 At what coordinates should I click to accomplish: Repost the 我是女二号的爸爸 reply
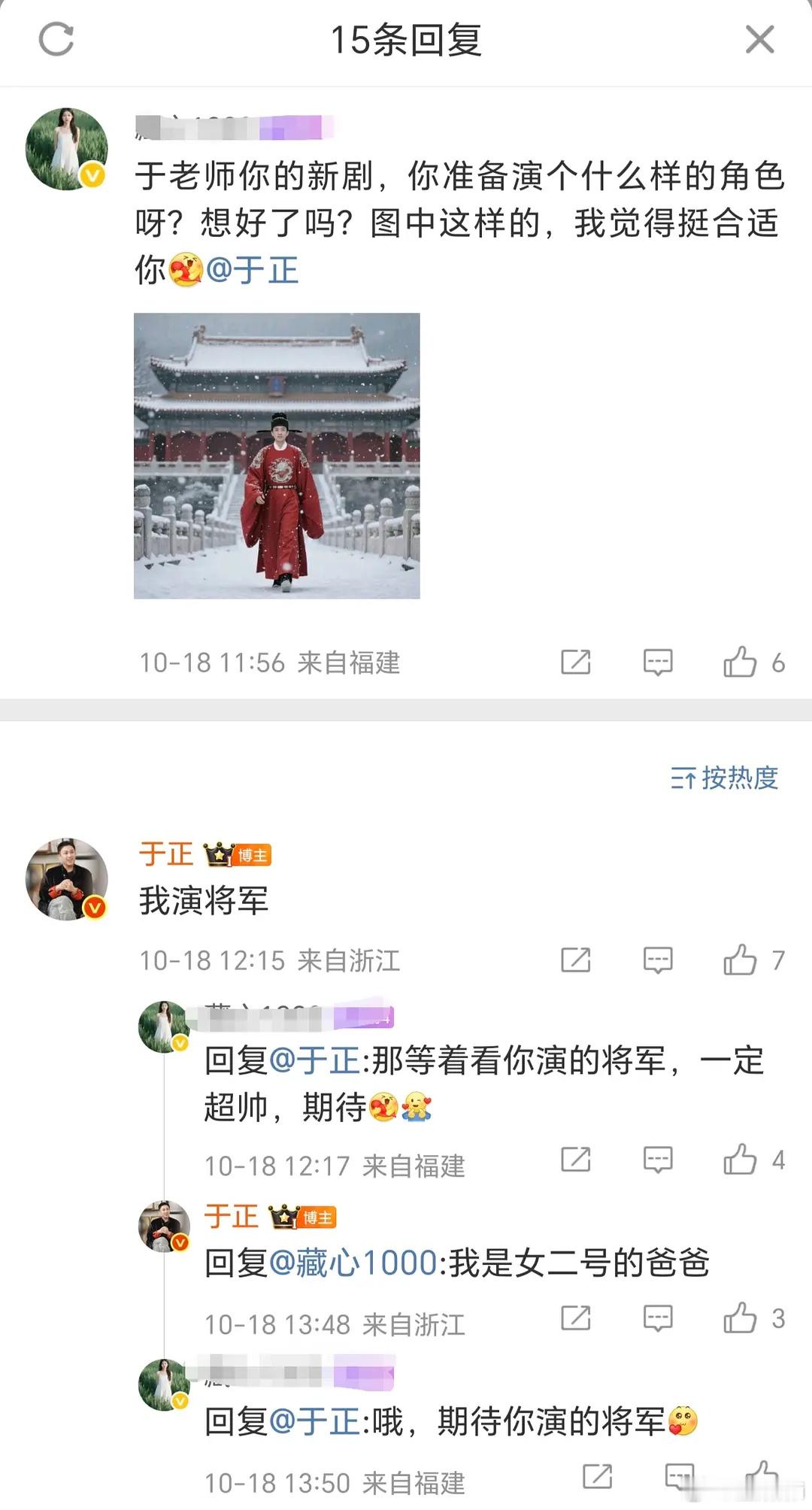[576, 1318]
